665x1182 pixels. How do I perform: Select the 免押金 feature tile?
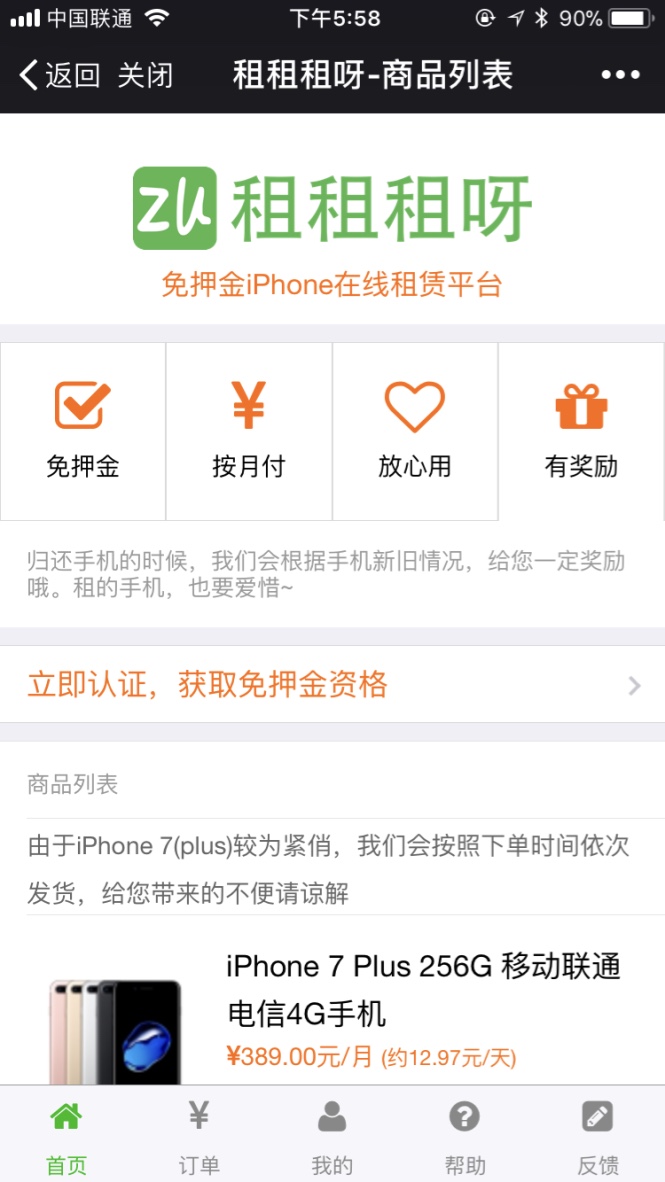[83, 430]
